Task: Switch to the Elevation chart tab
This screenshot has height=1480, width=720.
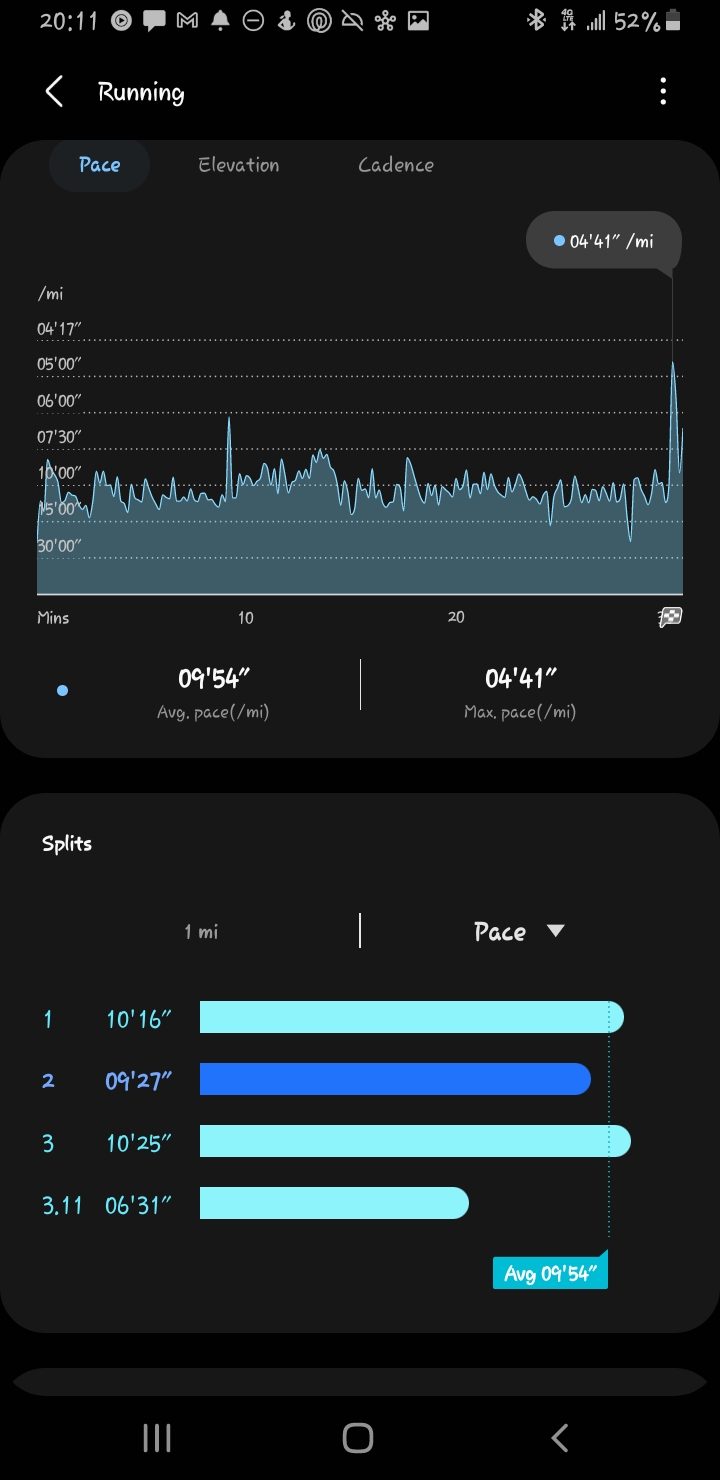Action: coord(238,165)
